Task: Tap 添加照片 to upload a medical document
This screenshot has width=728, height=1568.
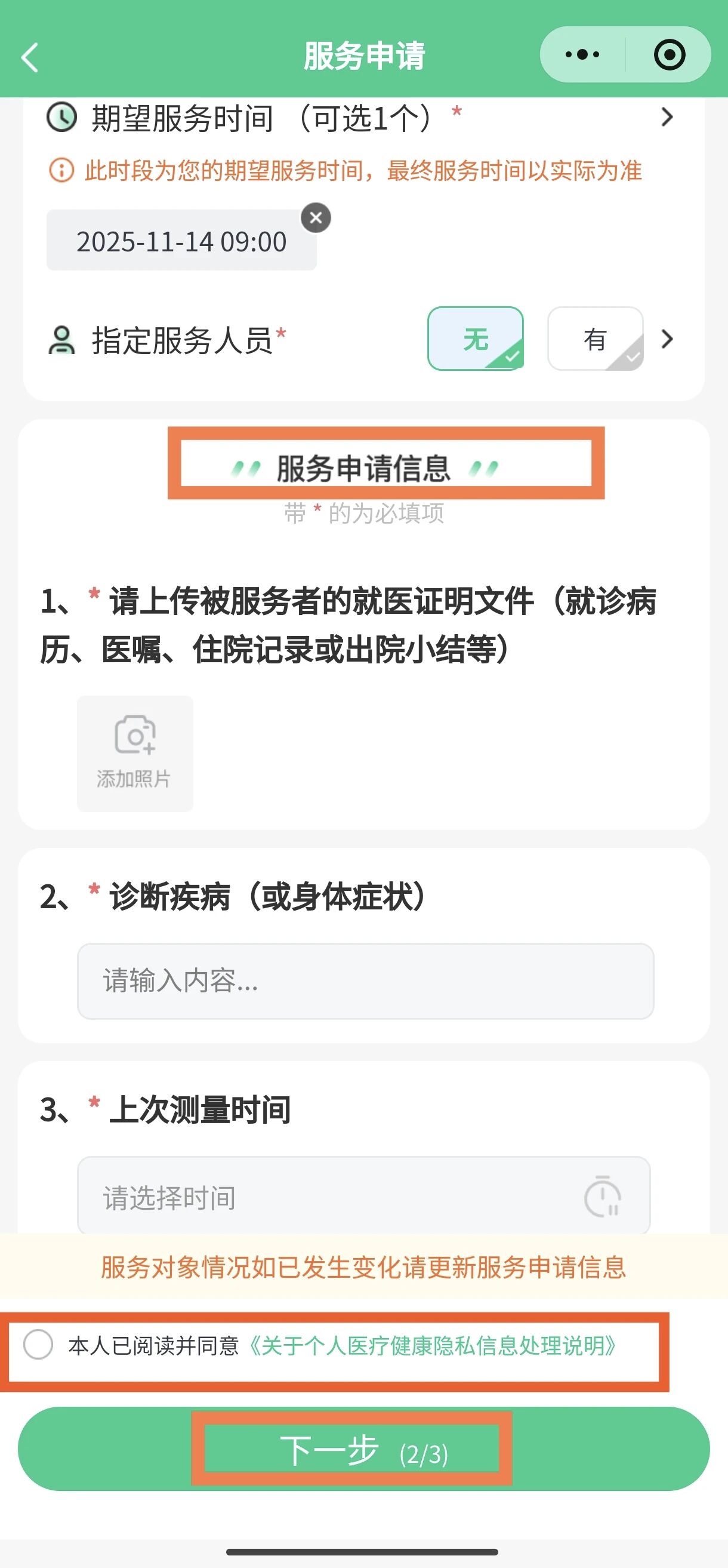Action: tap(135, 753)
